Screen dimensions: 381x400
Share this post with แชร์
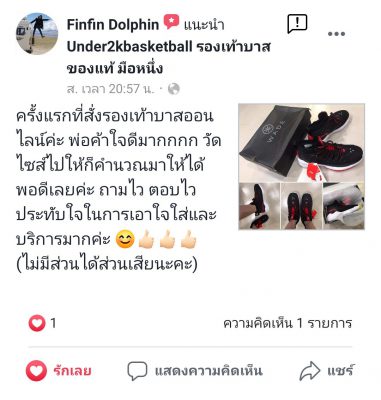[326, 371]
